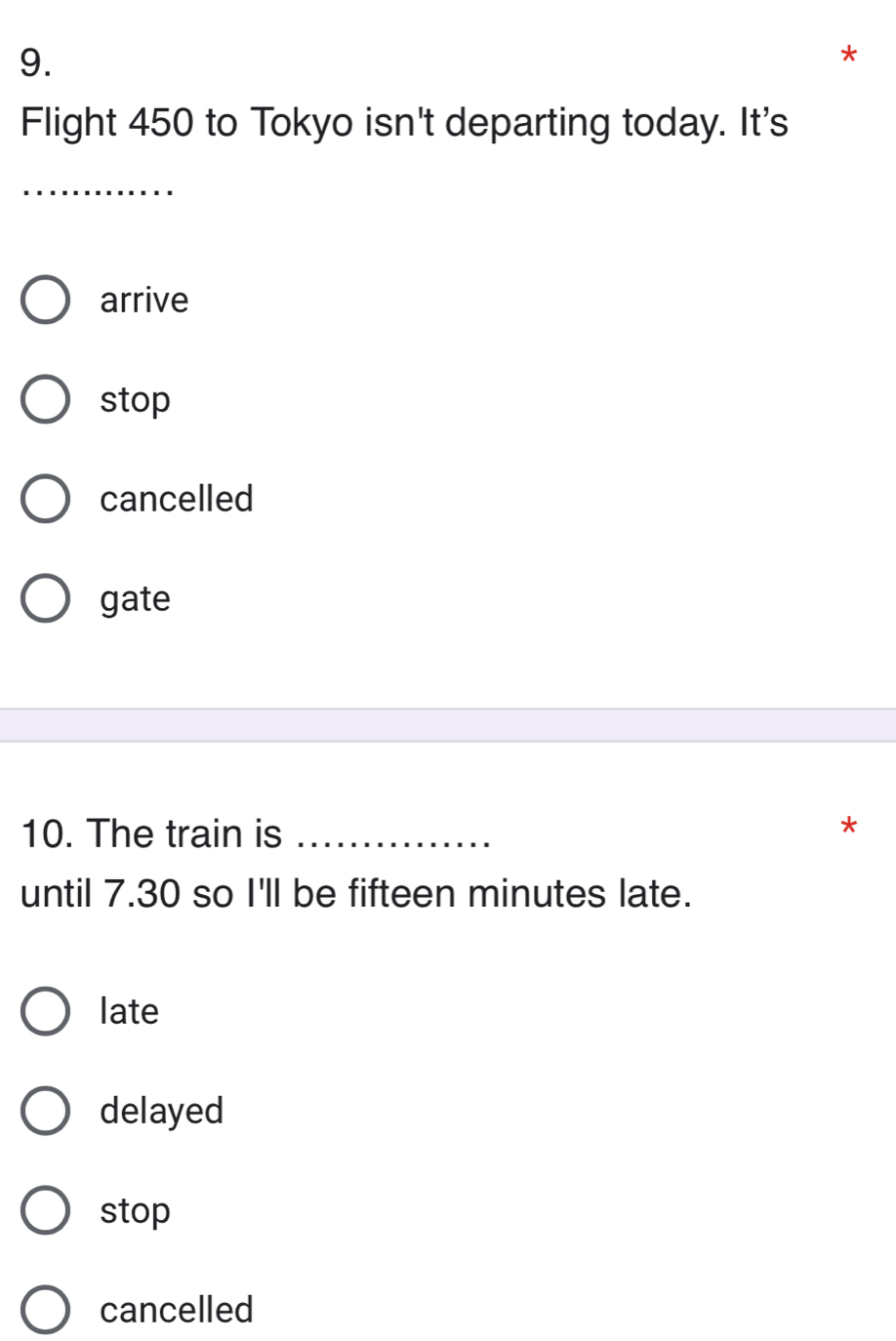Select 'late' for question 10
Screen dimensions: 896x1341
[x=45, y=1011]
